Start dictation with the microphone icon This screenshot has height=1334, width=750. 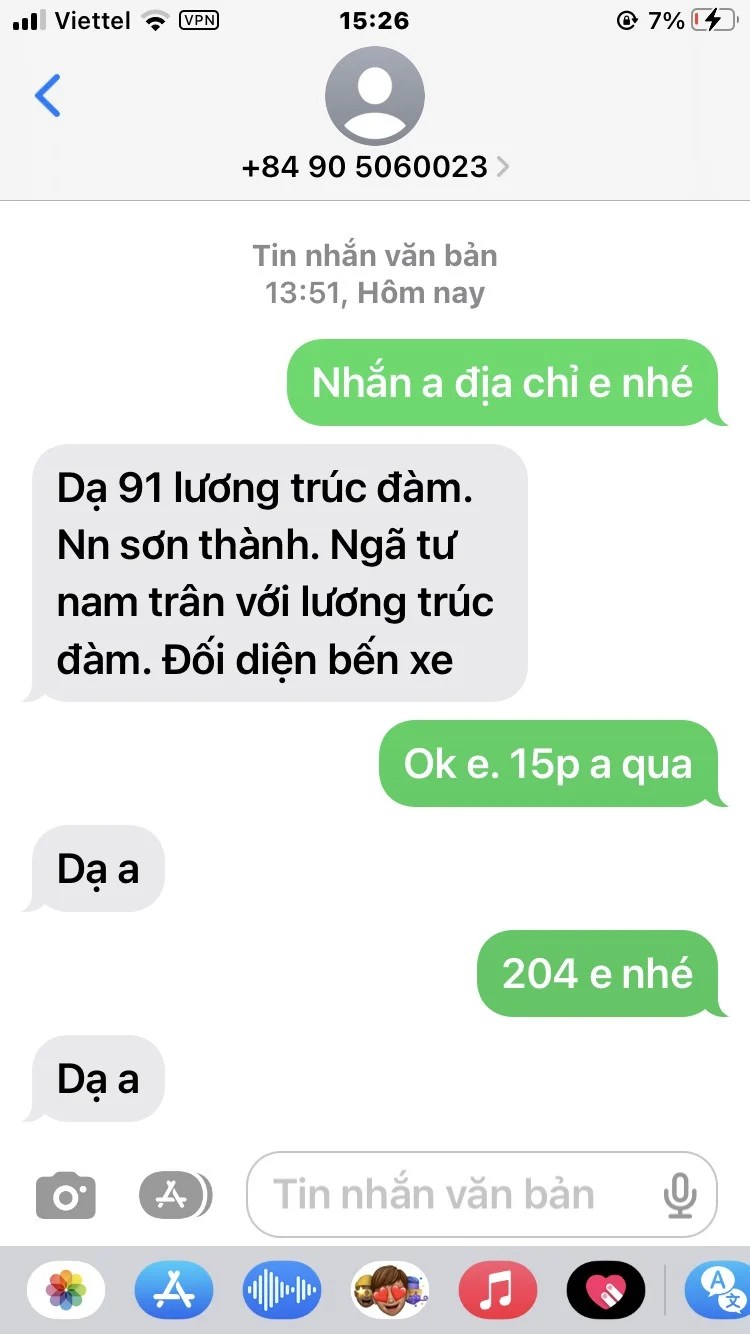pyautogui.click(x=680, y=1194)
